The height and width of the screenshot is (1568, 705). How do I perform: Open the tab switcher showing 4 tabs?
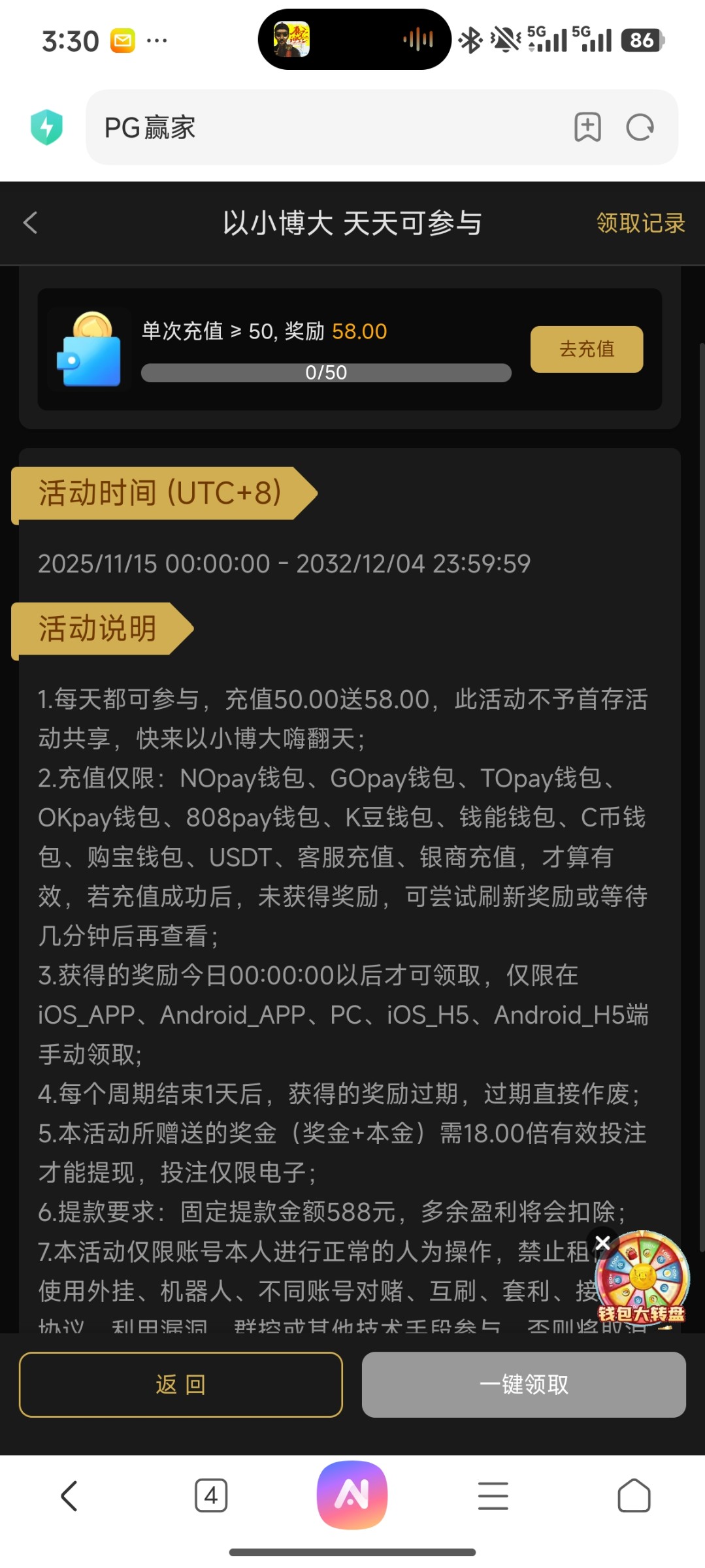[211, 1495]
